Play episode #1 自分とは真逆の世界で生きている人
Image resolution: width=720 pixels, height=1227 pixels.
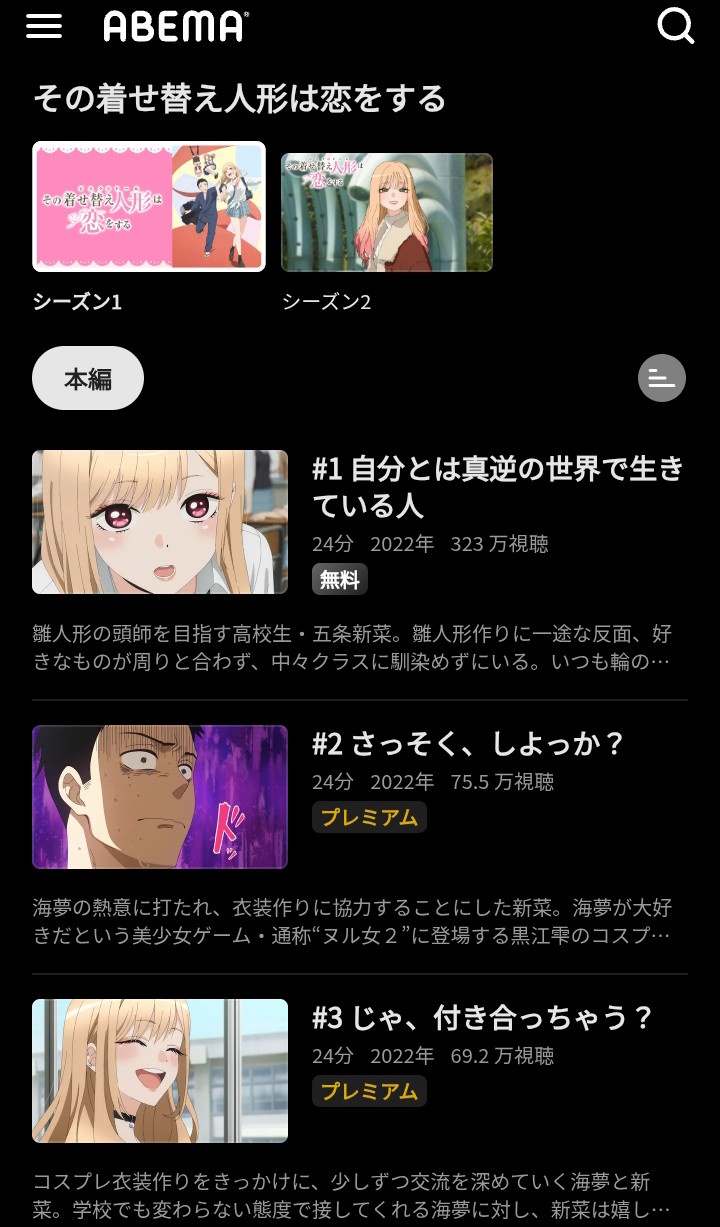[160, 522]
